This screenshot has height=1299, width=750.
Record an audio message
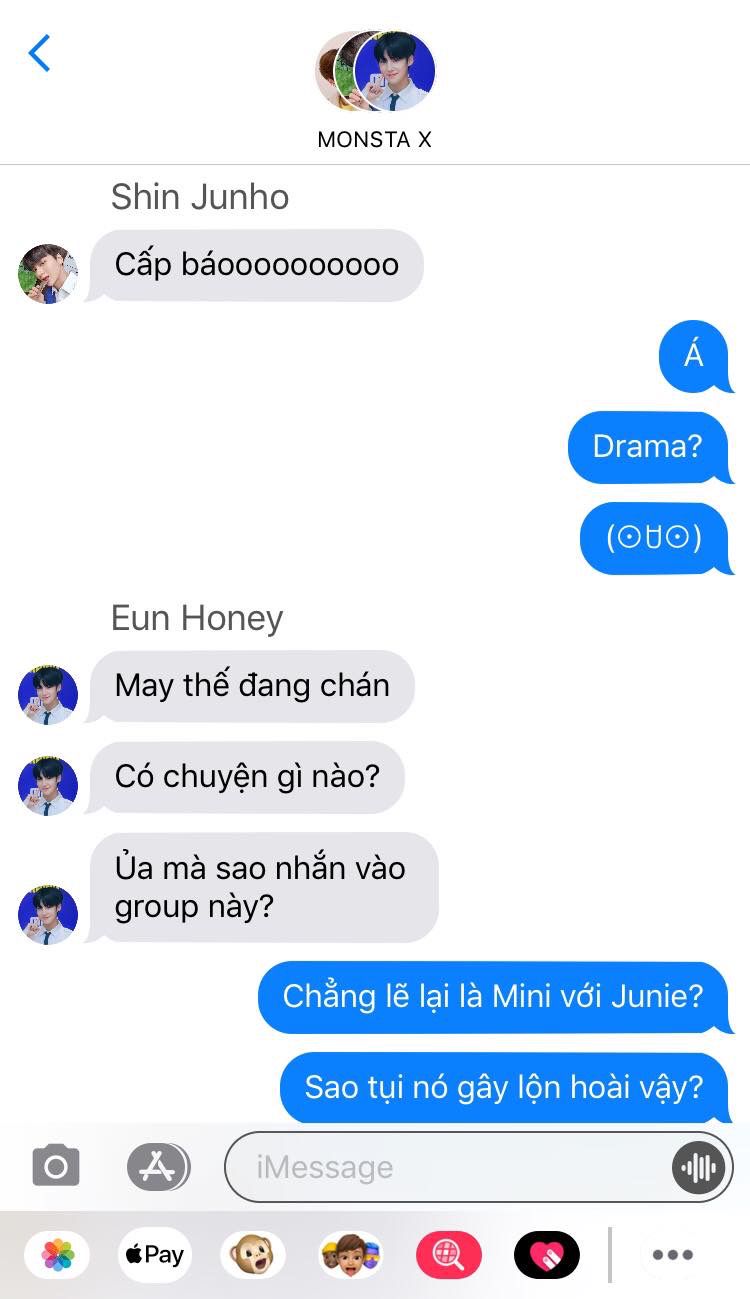698,1167
